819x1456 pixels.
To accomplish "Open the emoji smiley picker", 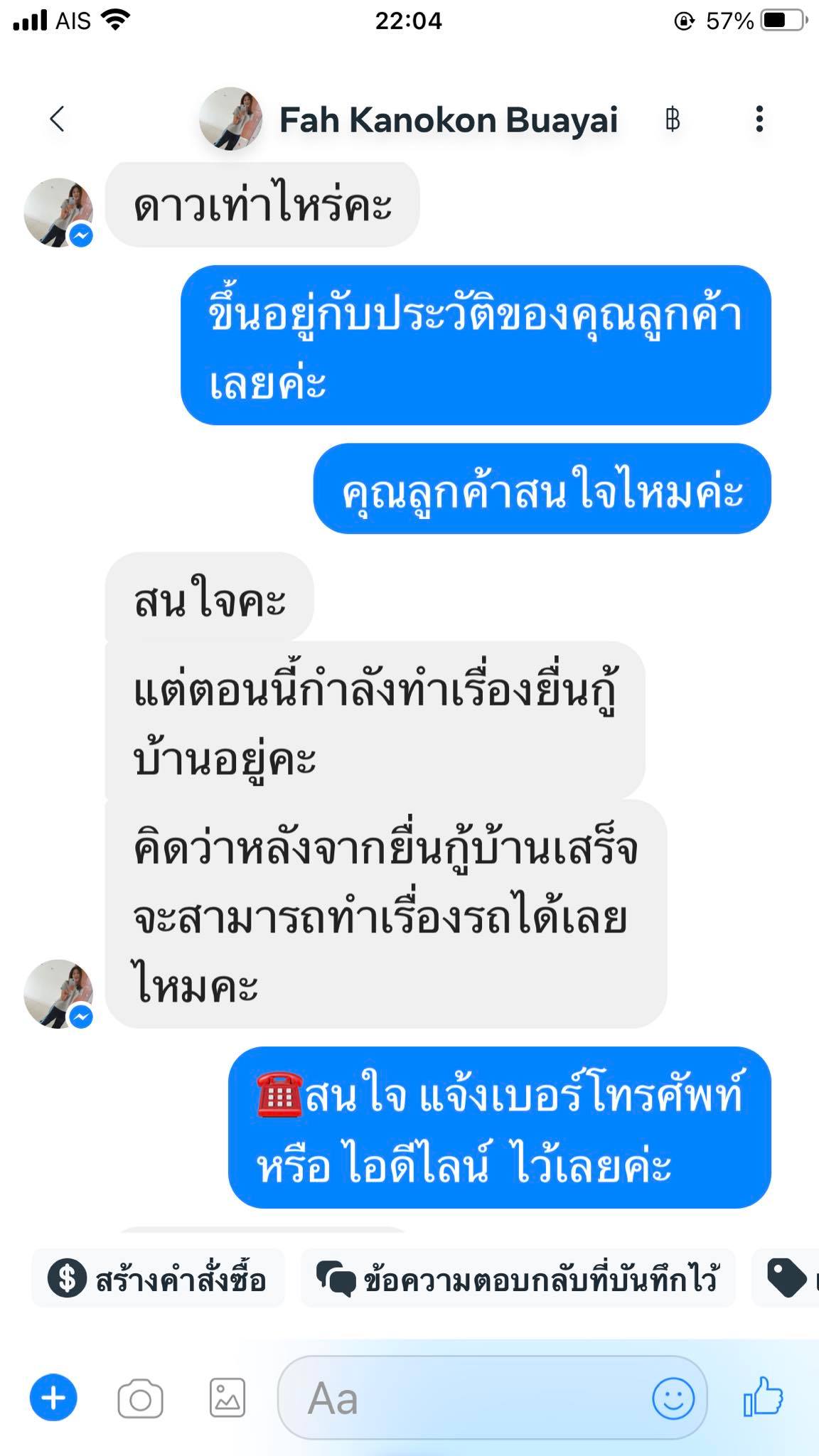I will (673, 1398).
